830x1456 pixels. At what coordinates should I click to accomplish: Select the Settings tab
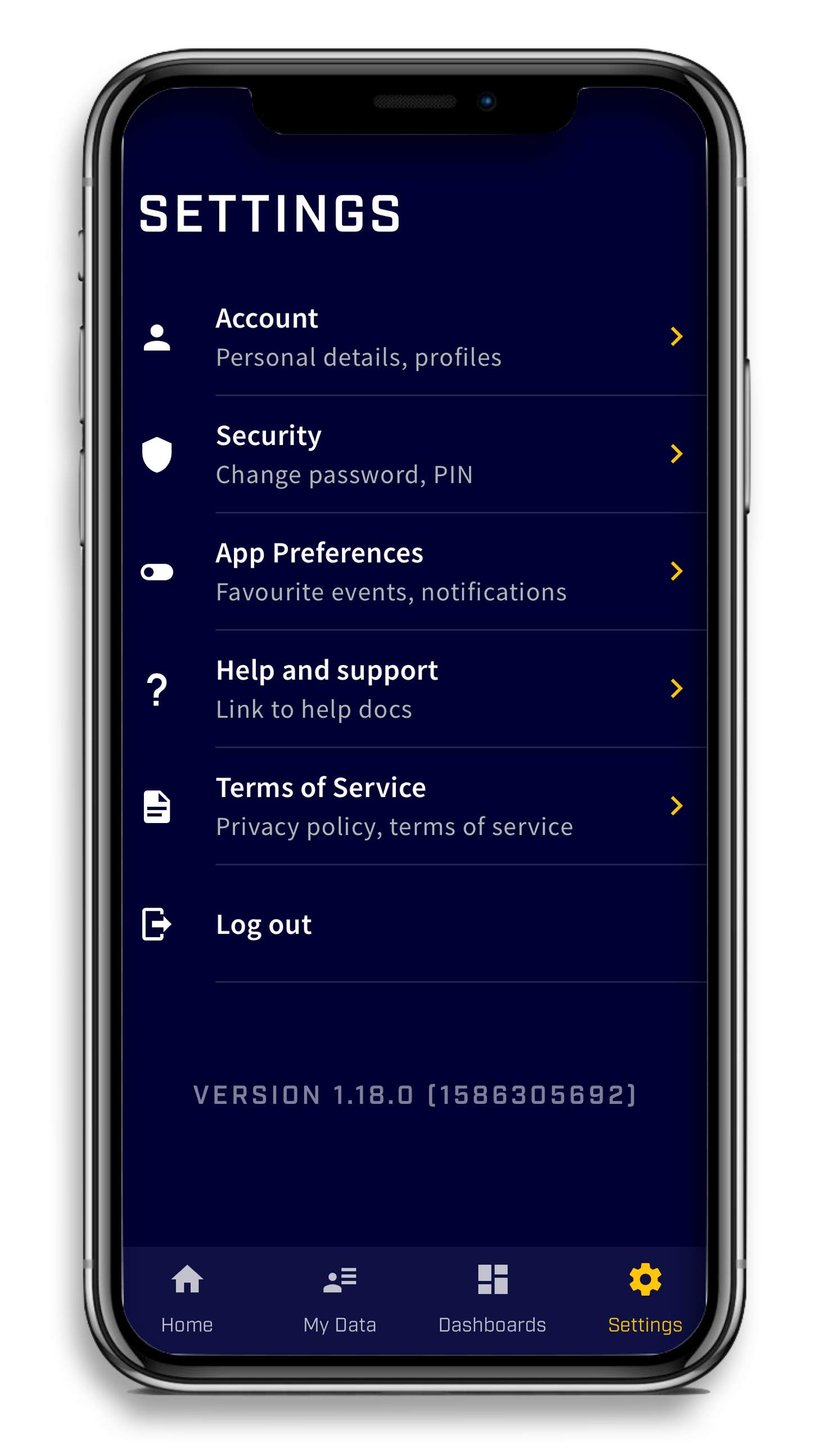(646, 1299)
